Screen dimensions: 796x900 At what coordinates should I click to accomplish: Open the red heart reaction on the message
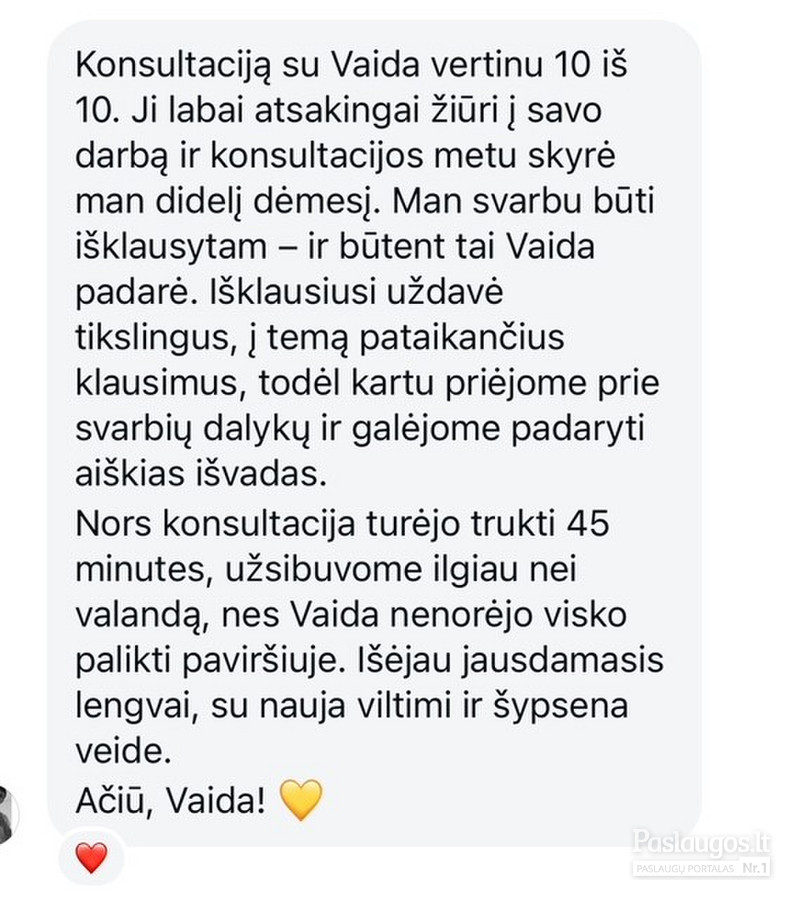[92, 858]
